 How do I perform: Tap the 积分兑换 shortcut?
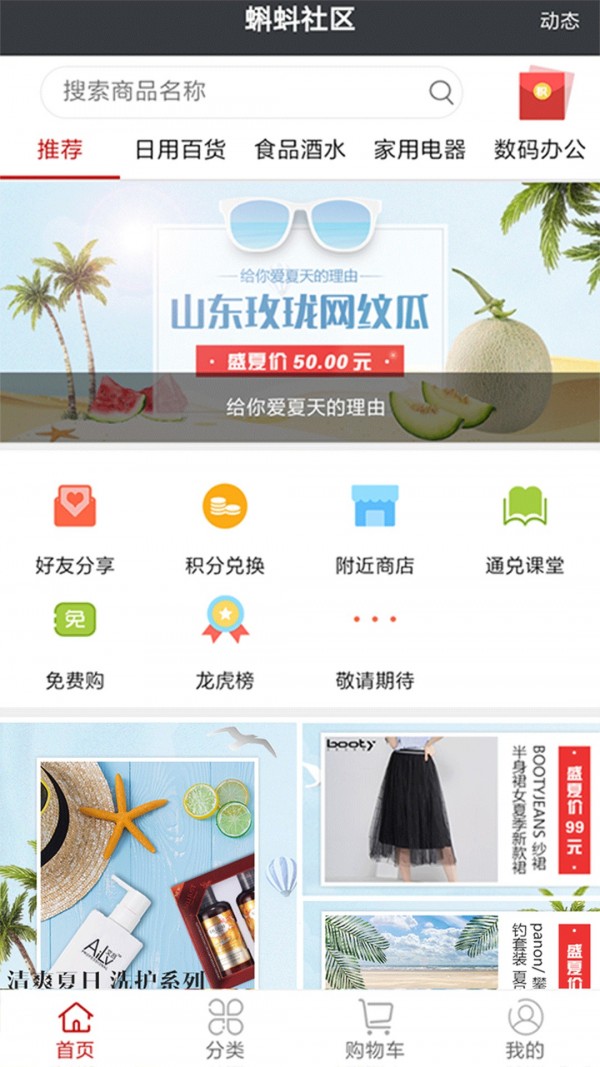(x=225, y=530)
